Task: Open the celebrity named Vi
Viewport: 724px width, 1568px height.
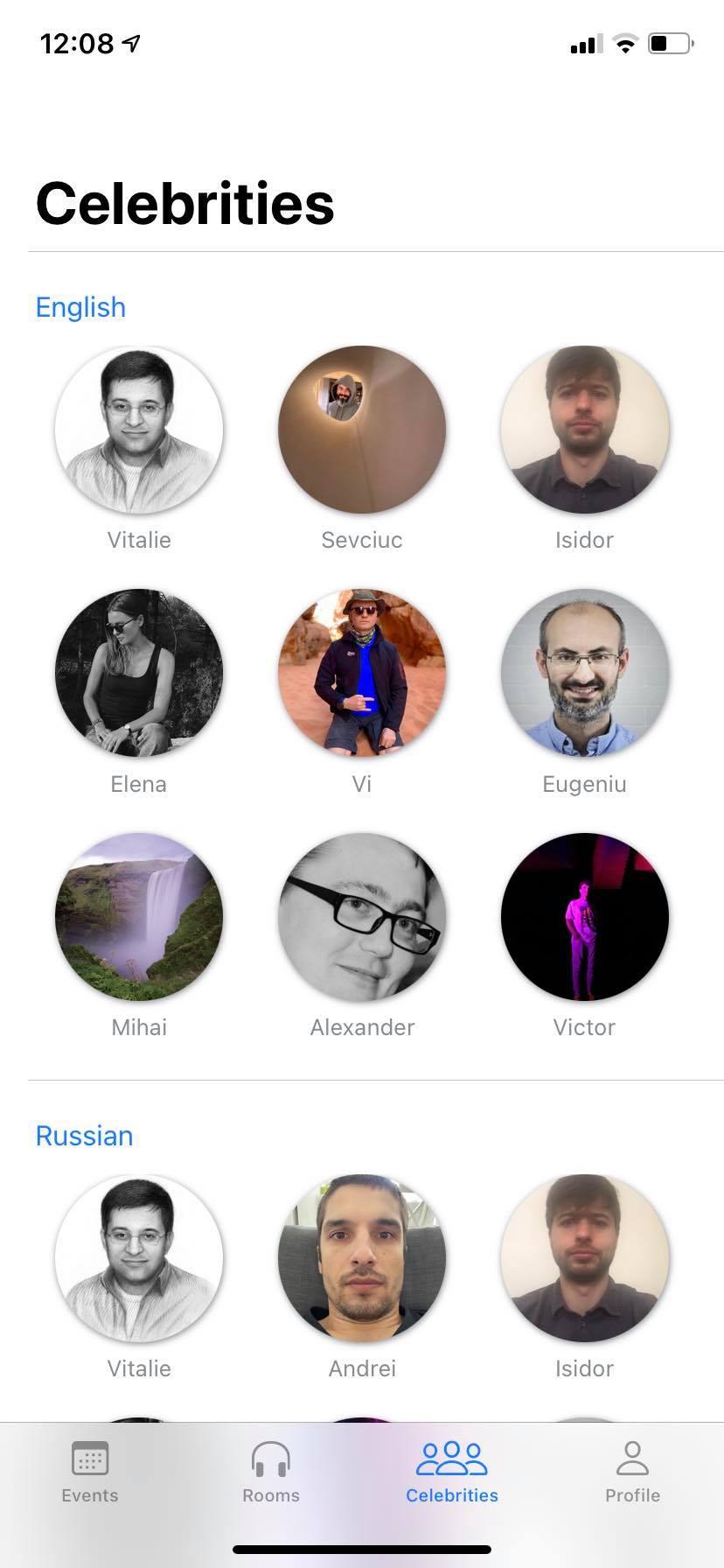Action: 362,673
